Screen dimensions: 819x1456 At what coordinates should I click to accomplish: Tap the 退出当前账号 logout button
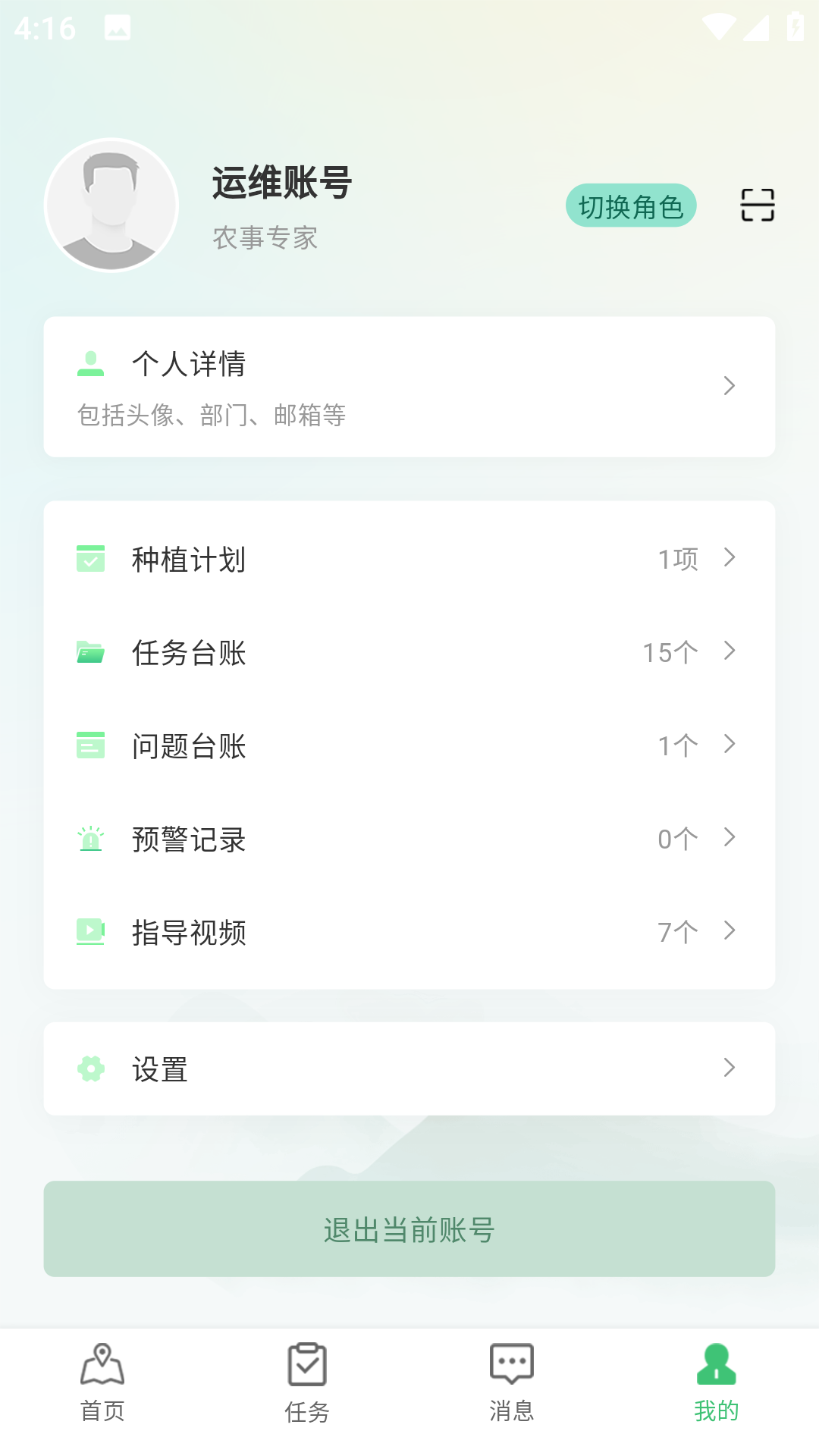coord(409,1229)
